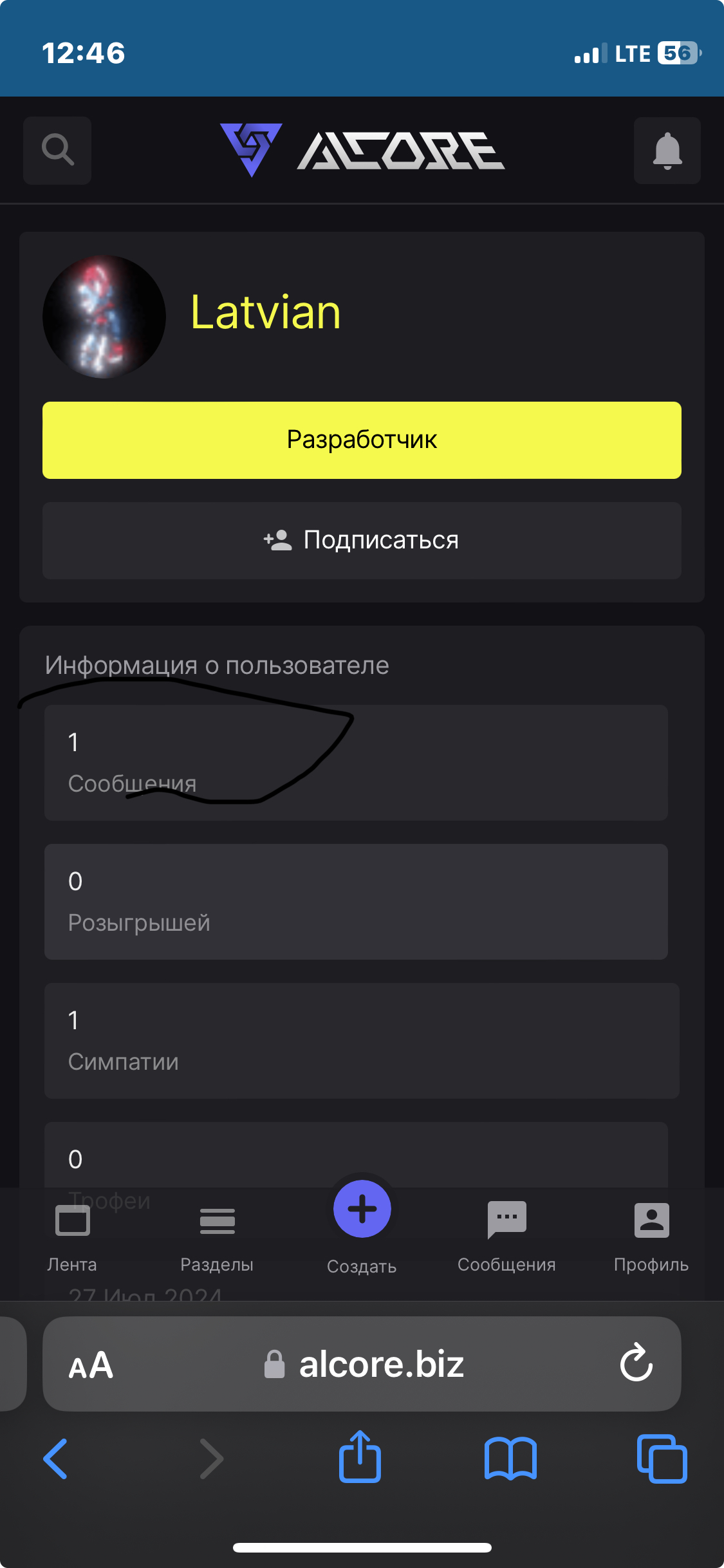Open Safari bookmarks
Screen dimensions: 724x1568
click(510, 1459)
